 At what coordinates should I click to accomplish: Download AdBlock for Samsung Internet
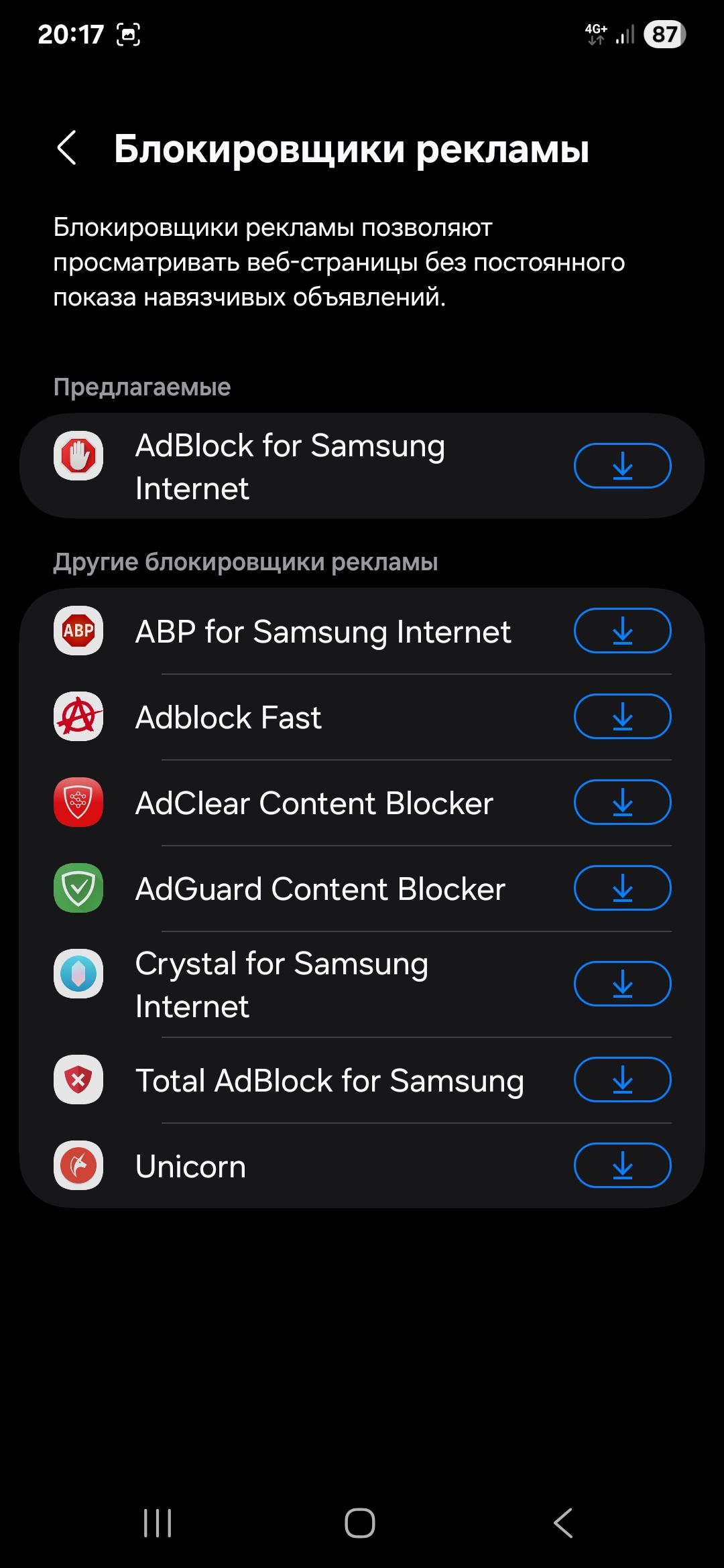click(x=622, y=466)
